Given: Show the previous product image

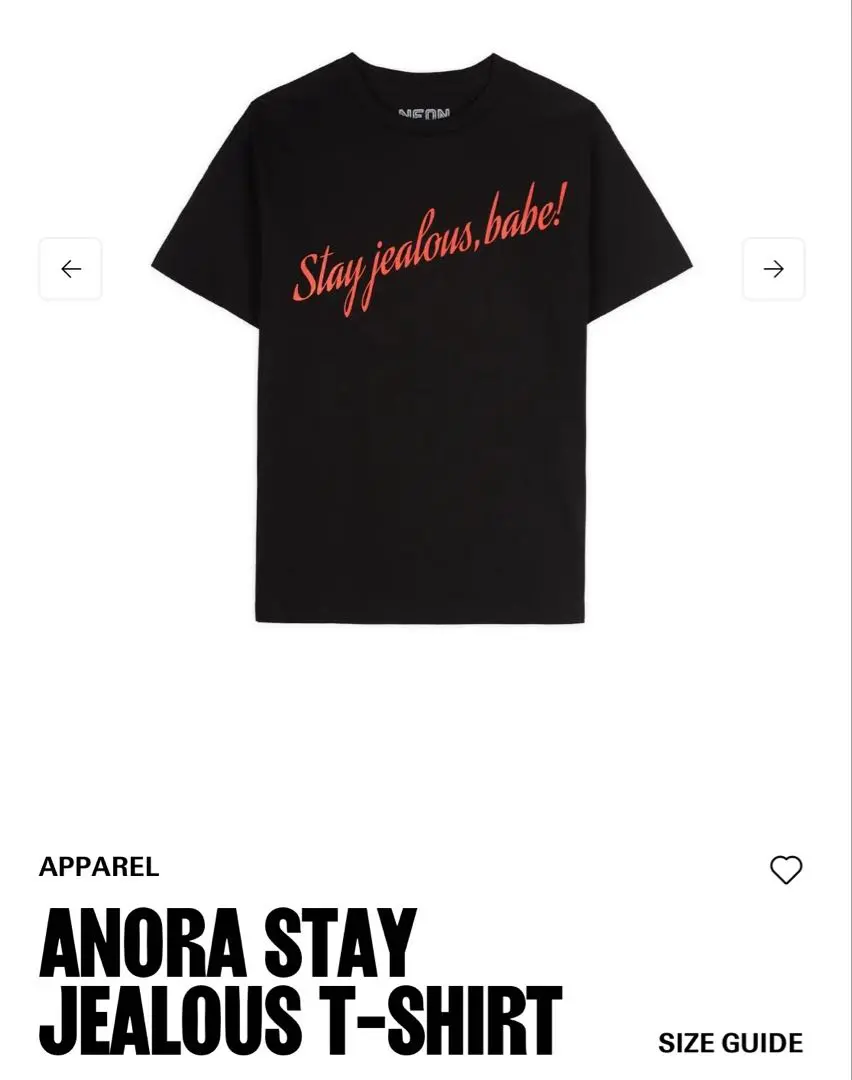Looking at the screenshot, I should pyautogui.click(x=70, y=269).
